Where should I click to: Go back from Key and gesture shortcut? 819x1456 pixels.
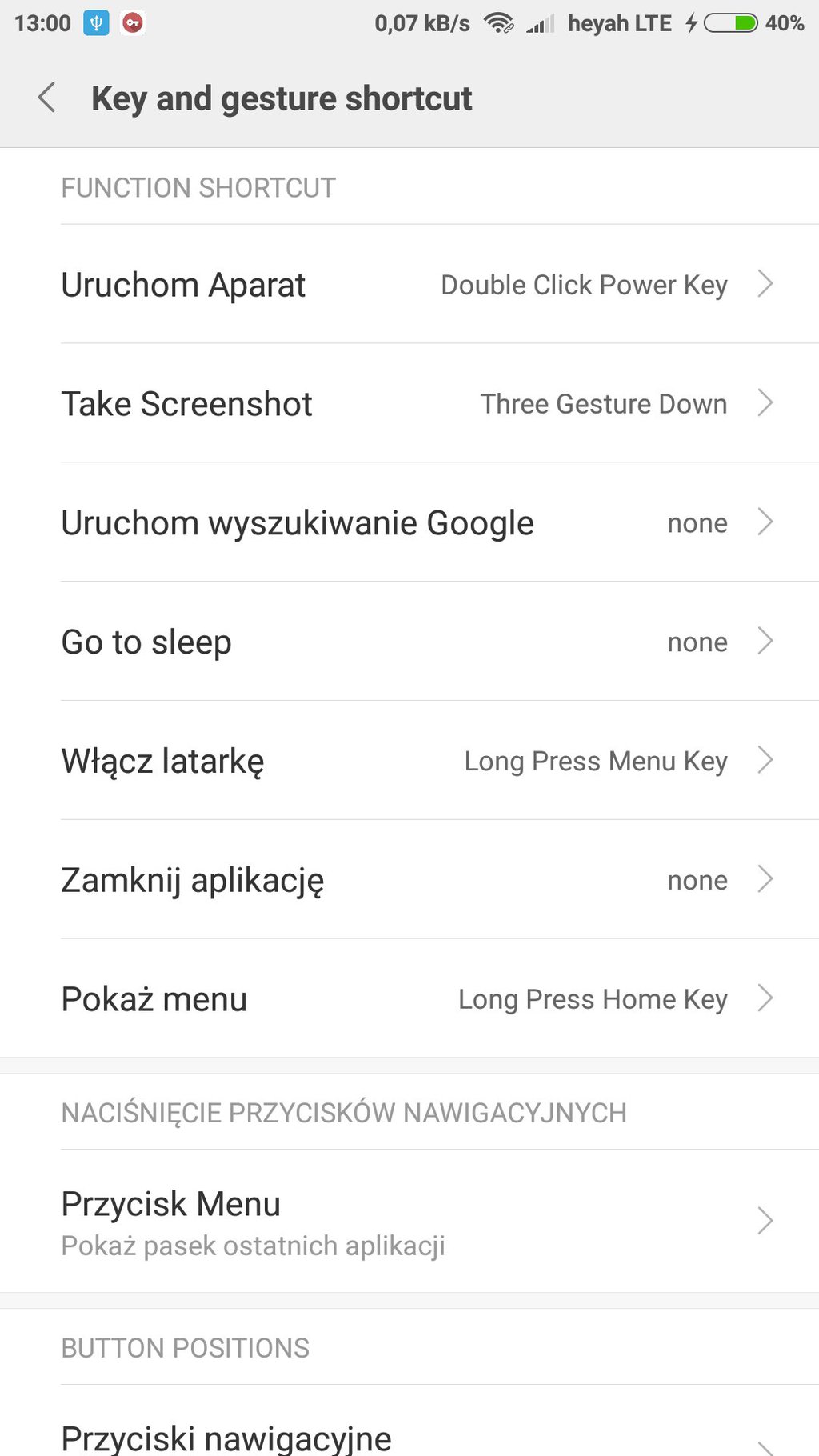click(46, 98)
